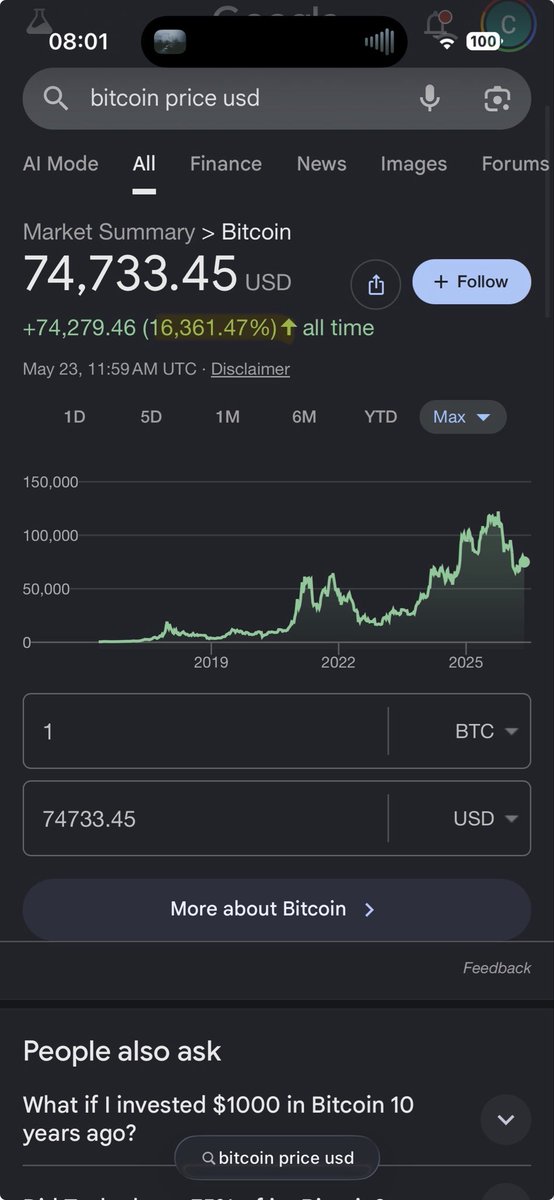Switch to the AI Mode tab
The width and height of the screenshot is (554, 1200).
coord(61,164)
